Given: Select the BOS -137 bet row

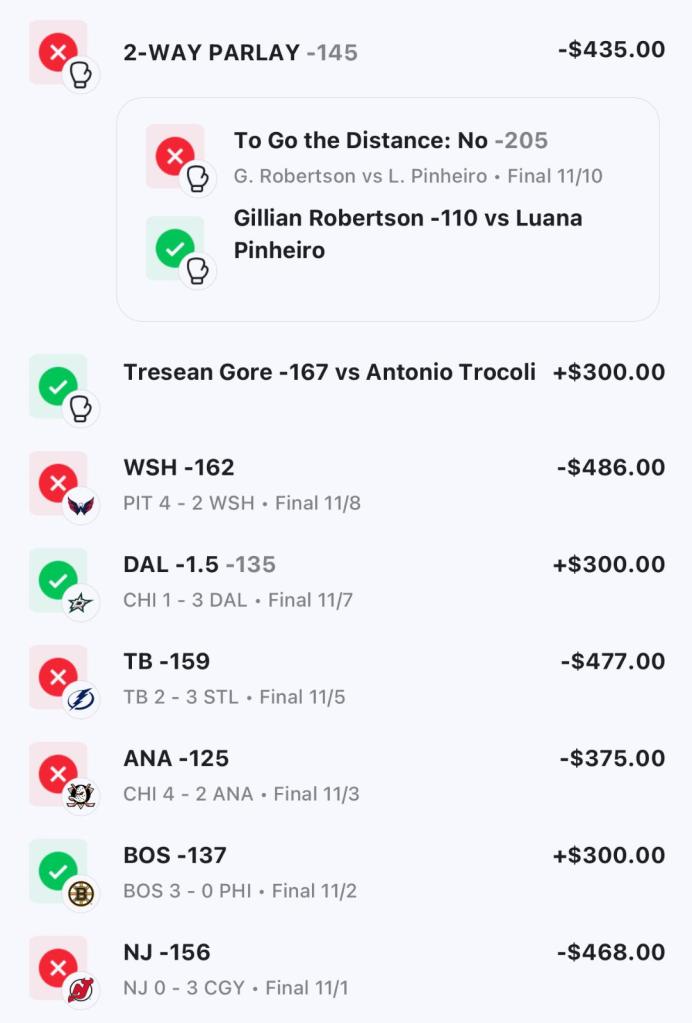Looking at the screenshot, I should [175, 856].
